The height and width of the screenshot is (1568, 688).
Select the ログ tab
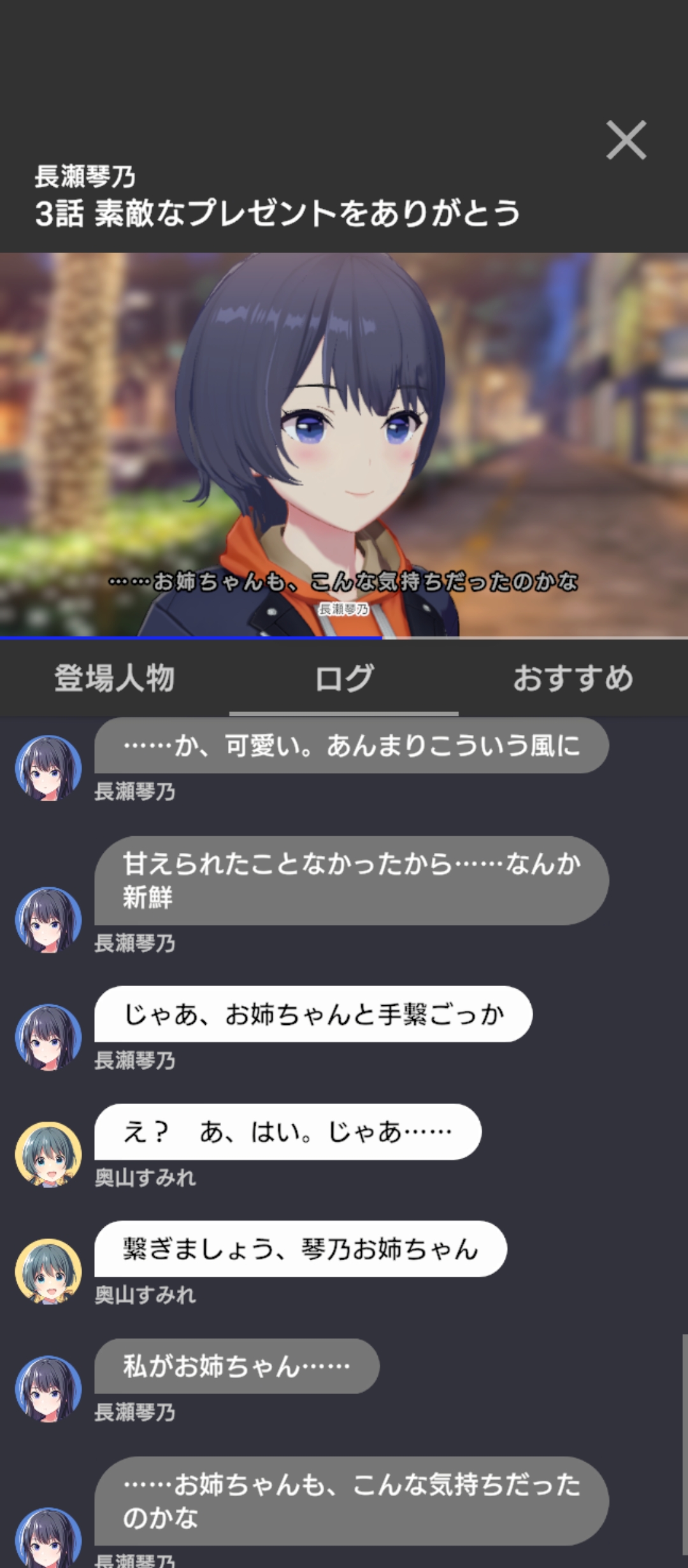pos(344,678)
